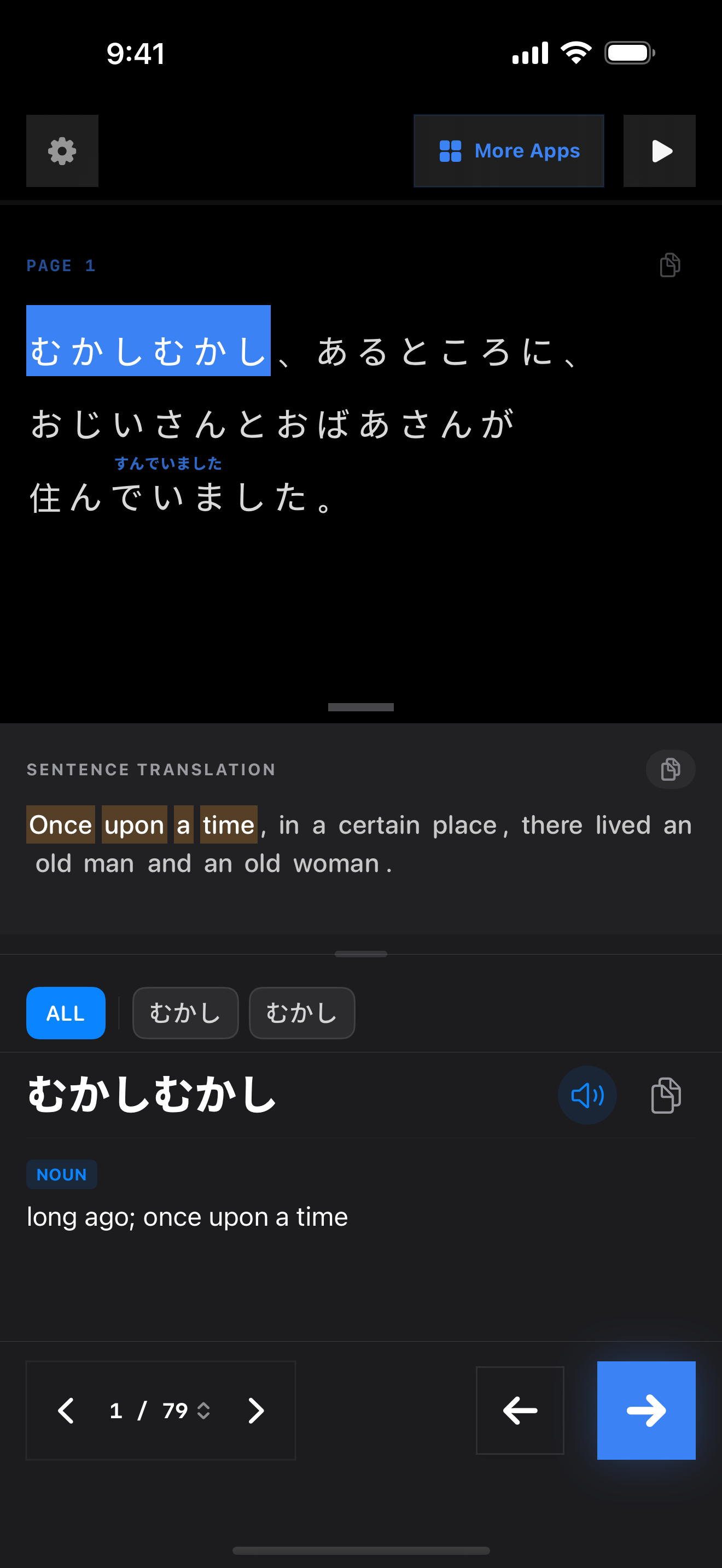This screenshot has height=1568, width=722.
Task: Open More Apps
Action: click(x=508, y=151)
